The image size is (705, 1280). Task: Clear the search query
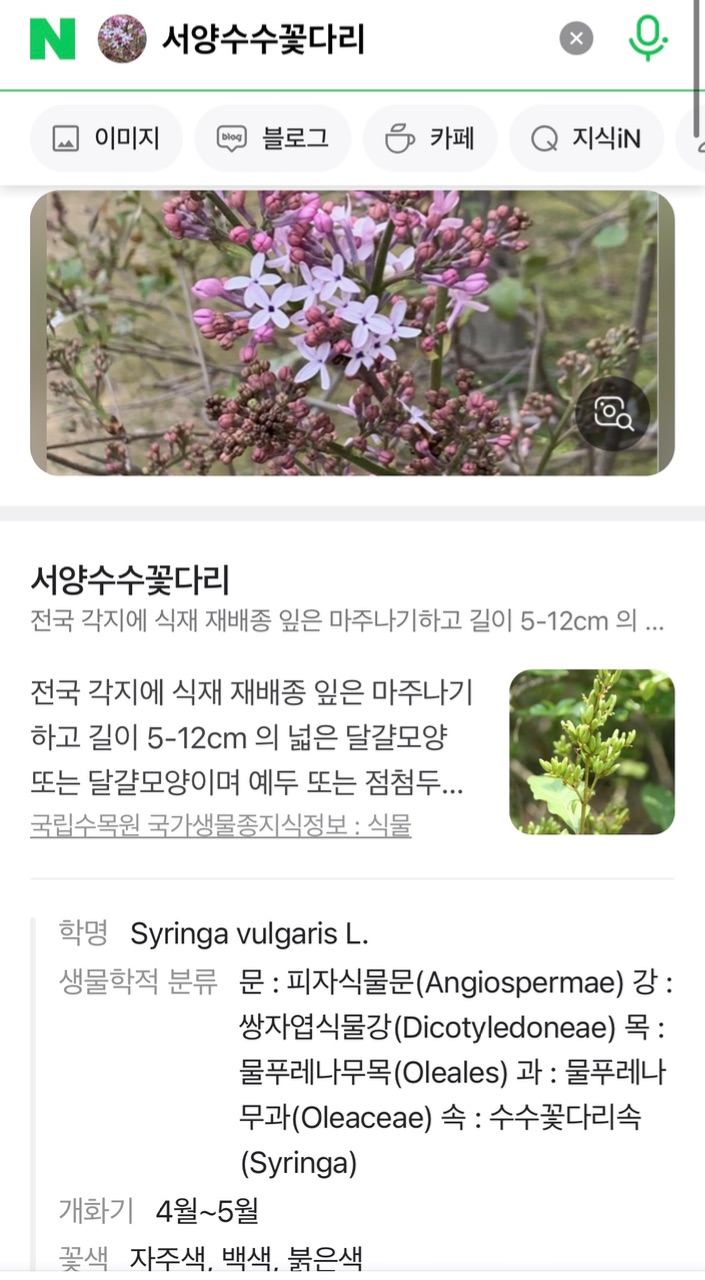576,39
